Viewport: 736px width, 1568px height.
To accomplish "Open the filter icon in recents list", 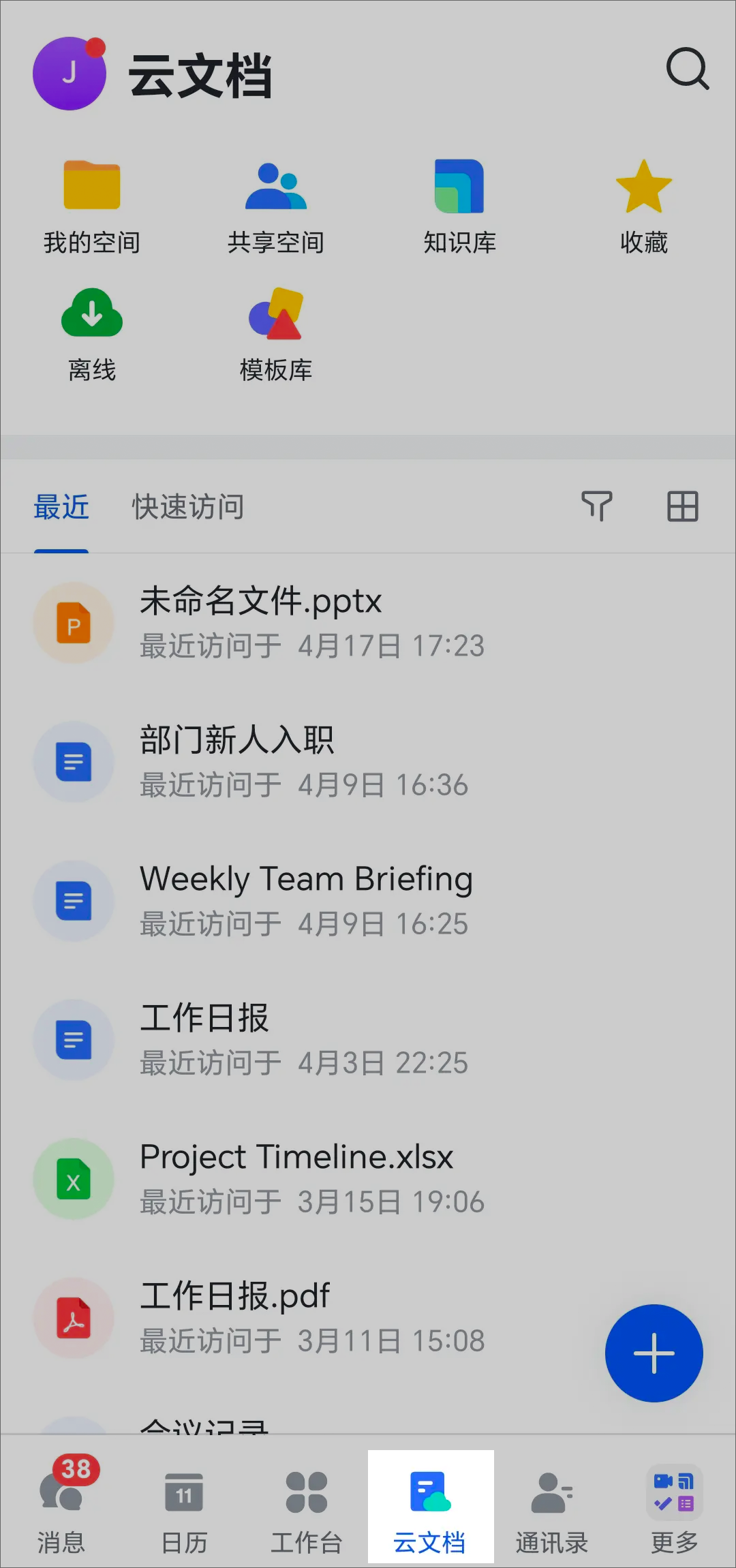I will pyautogui.click(x=598, y=506).
